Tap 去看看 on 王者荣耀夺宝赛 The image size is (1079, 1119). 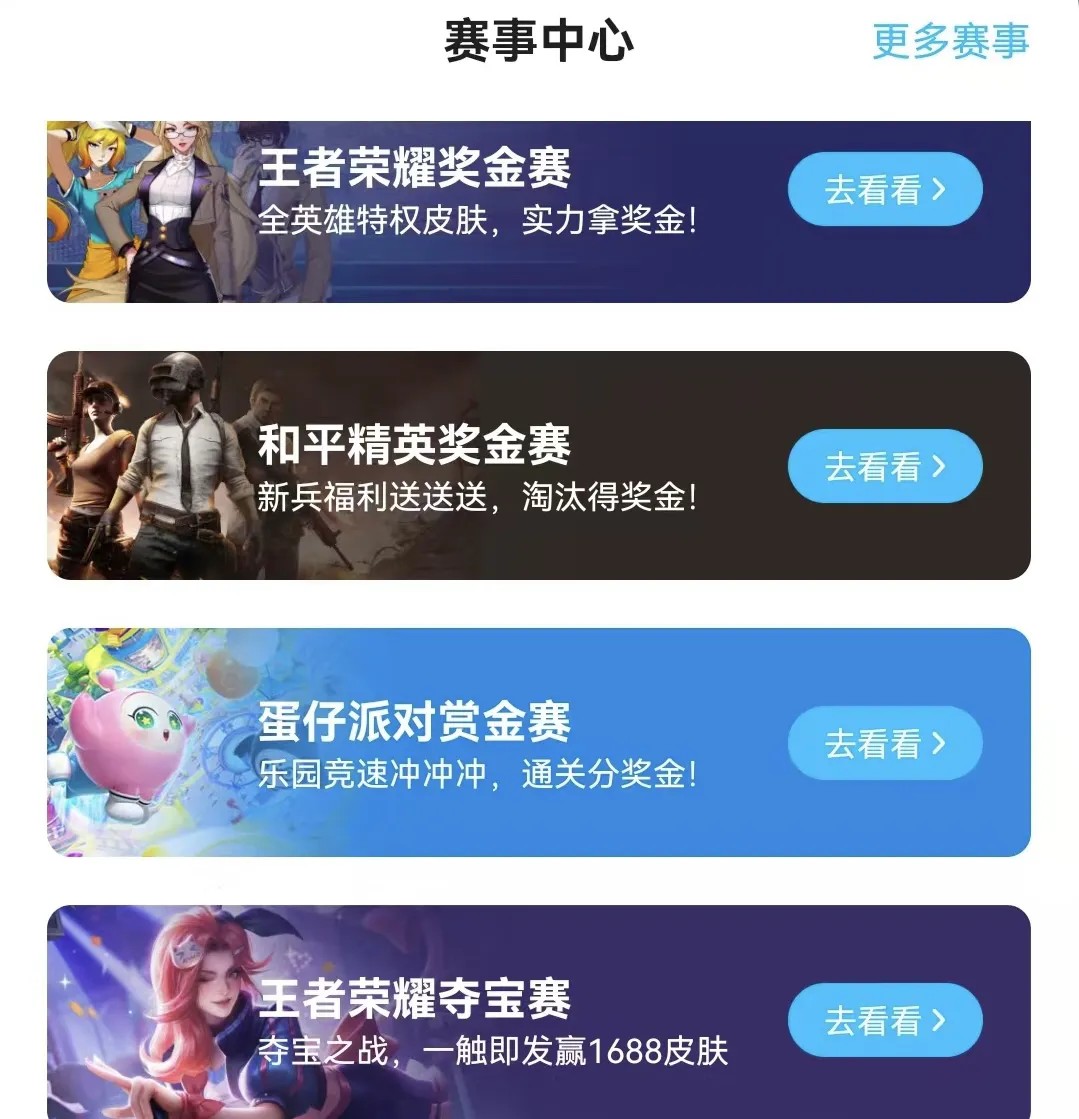point(885,1020)
